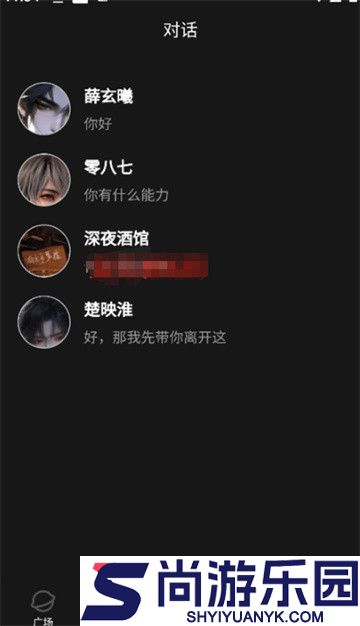Open the chat with 楚映淮
Screen dimensions: 360x626
[180, 322]
